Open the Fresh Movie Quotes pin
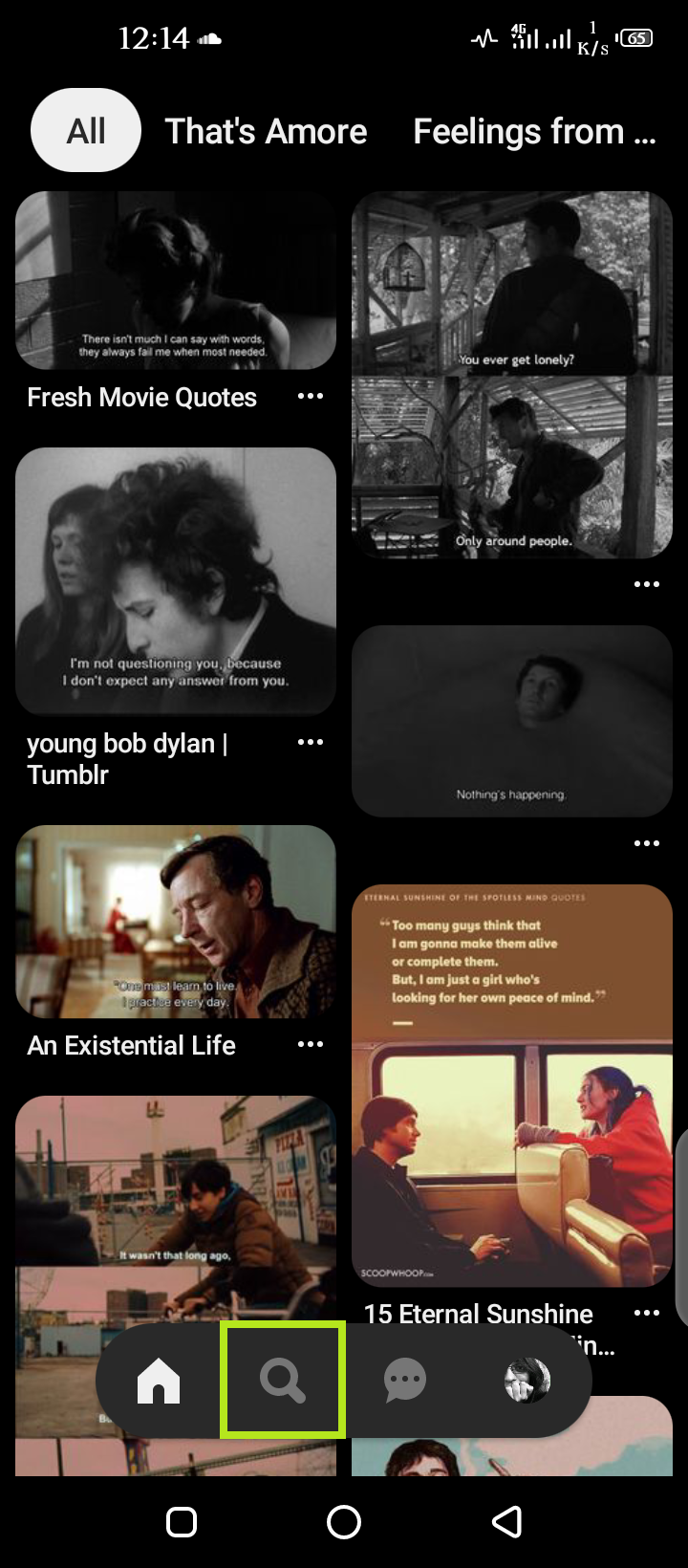This screenshot has width=688, height=1568. click(x=176, y=280)
